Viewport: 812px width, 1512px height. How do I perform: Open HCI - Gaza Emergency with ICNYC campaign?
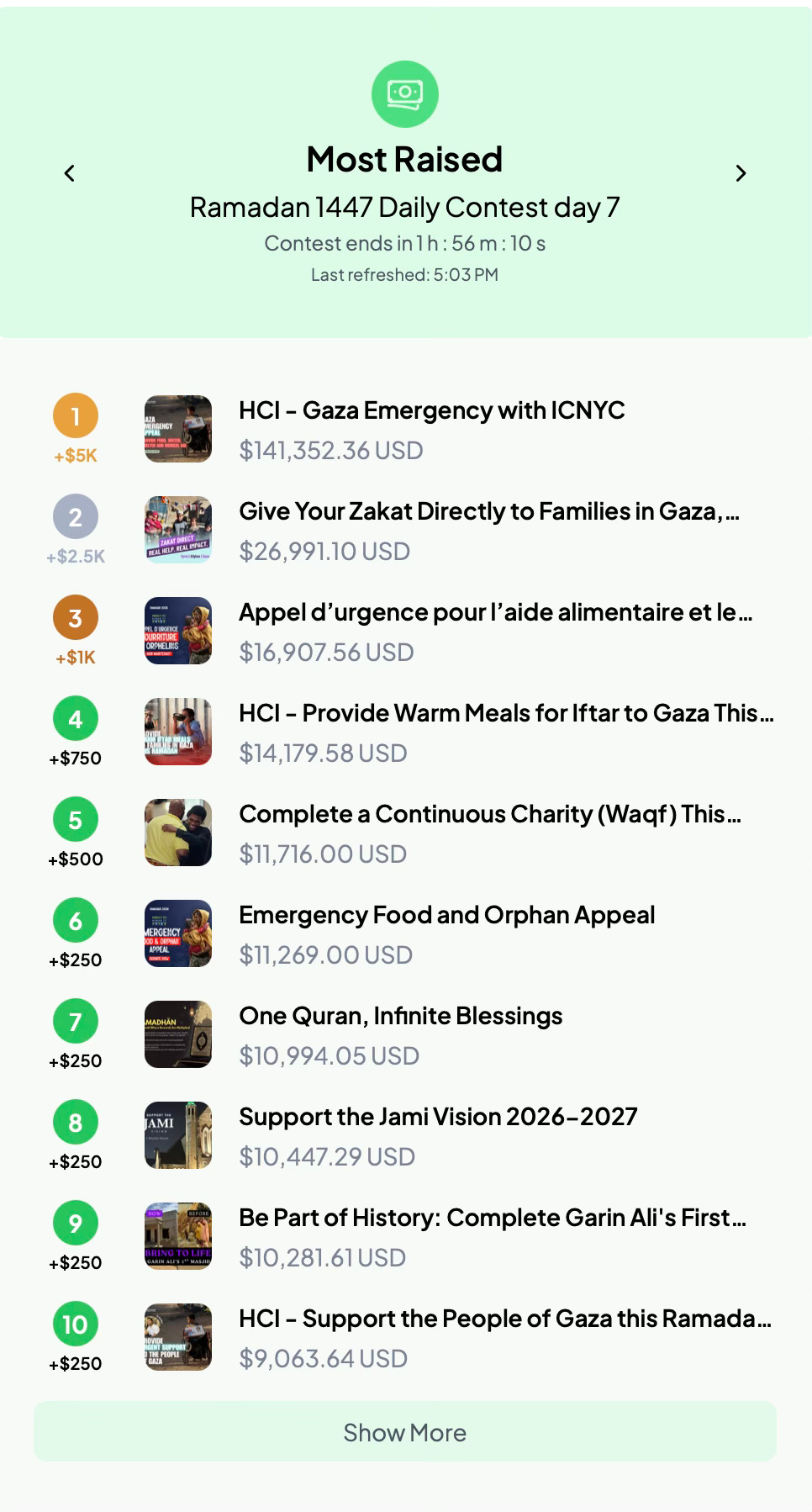(432, 410)
